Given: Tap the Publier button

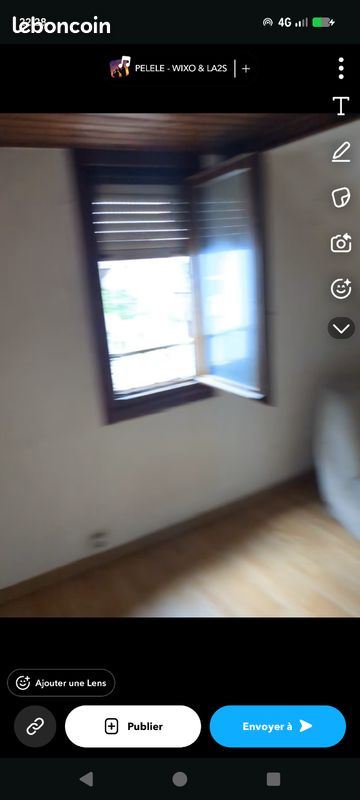Looking at the screenshot, I should coord(133,726).
